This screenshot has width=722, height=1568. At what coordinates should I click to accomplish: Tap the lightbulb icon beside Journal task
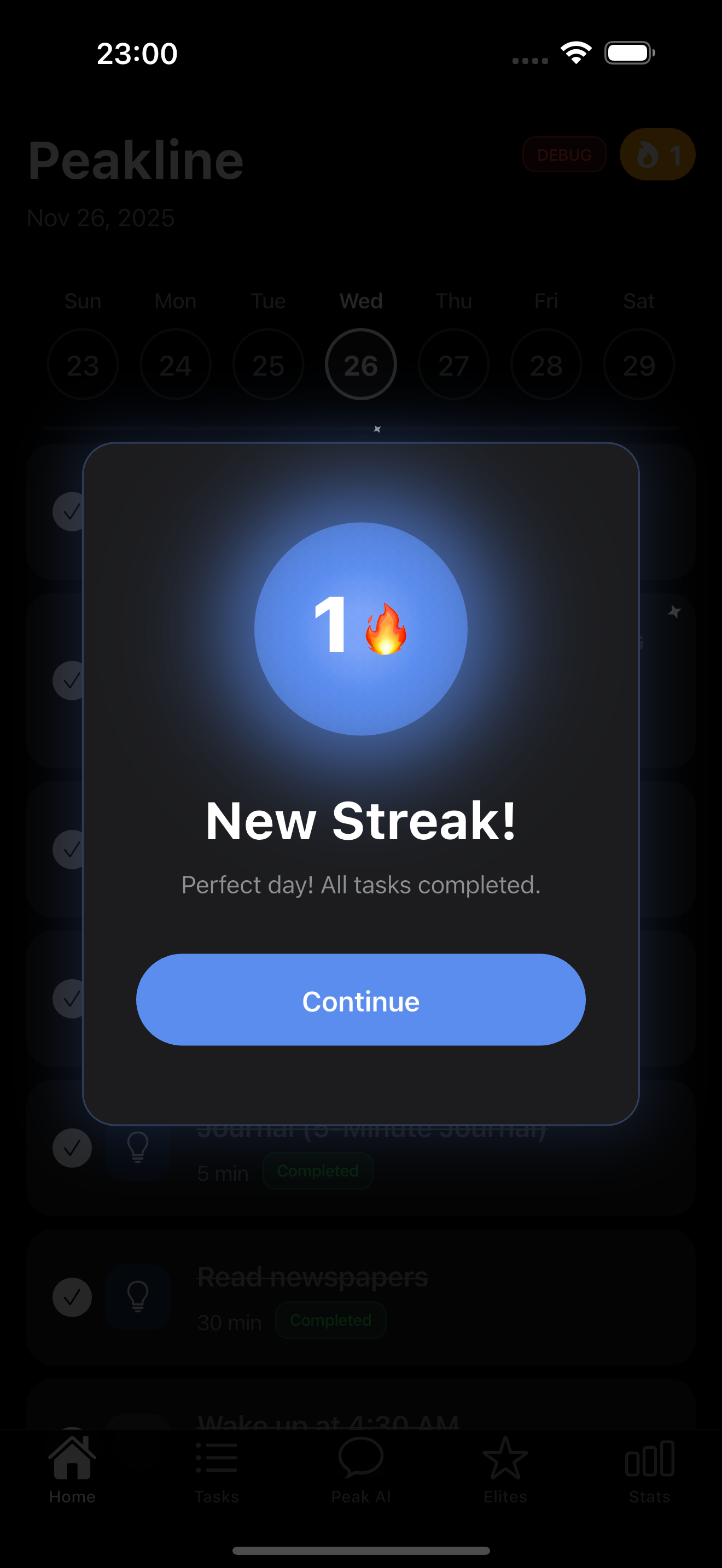click(x=138, y=1148)
